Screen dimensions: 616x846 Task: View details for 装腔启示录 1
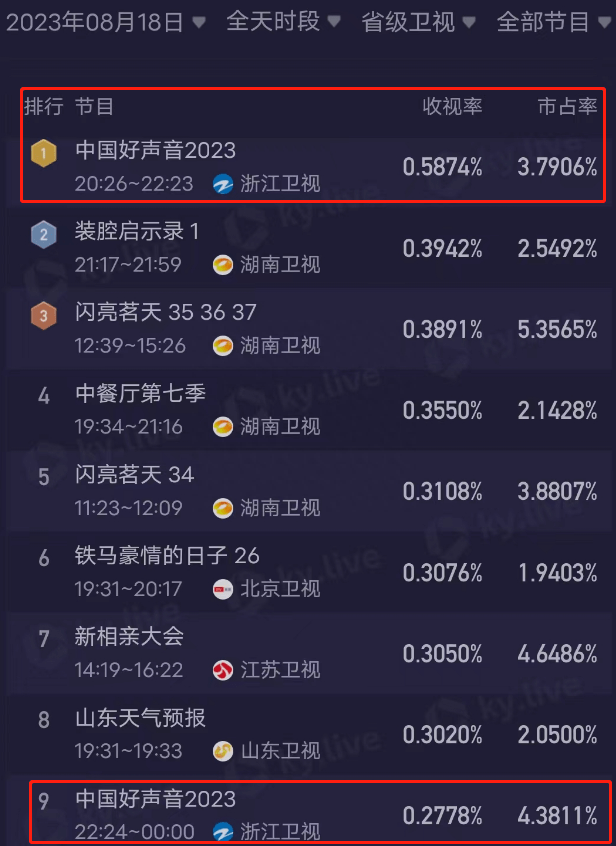(138, 232)
